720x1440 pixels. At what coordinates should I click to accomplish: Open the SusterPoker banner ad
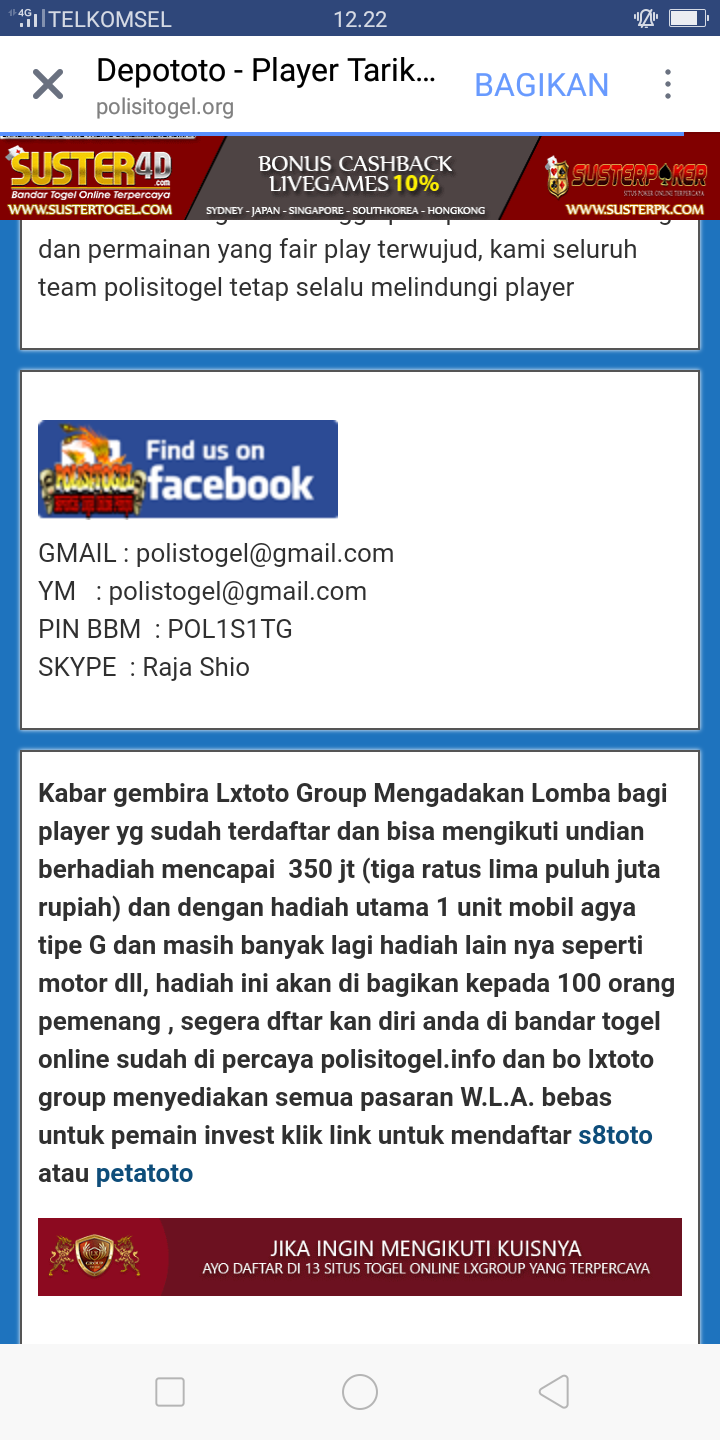click(626, 178)
